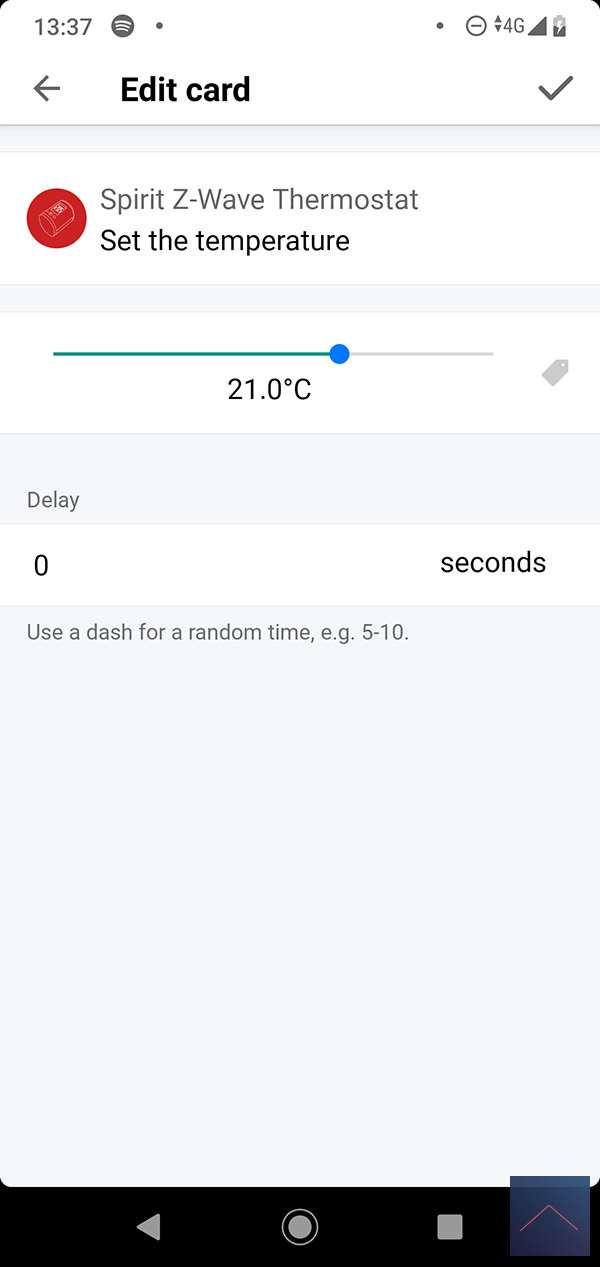
Task: Confirm the card with the checkmark
Action: (x=555, y=89)
